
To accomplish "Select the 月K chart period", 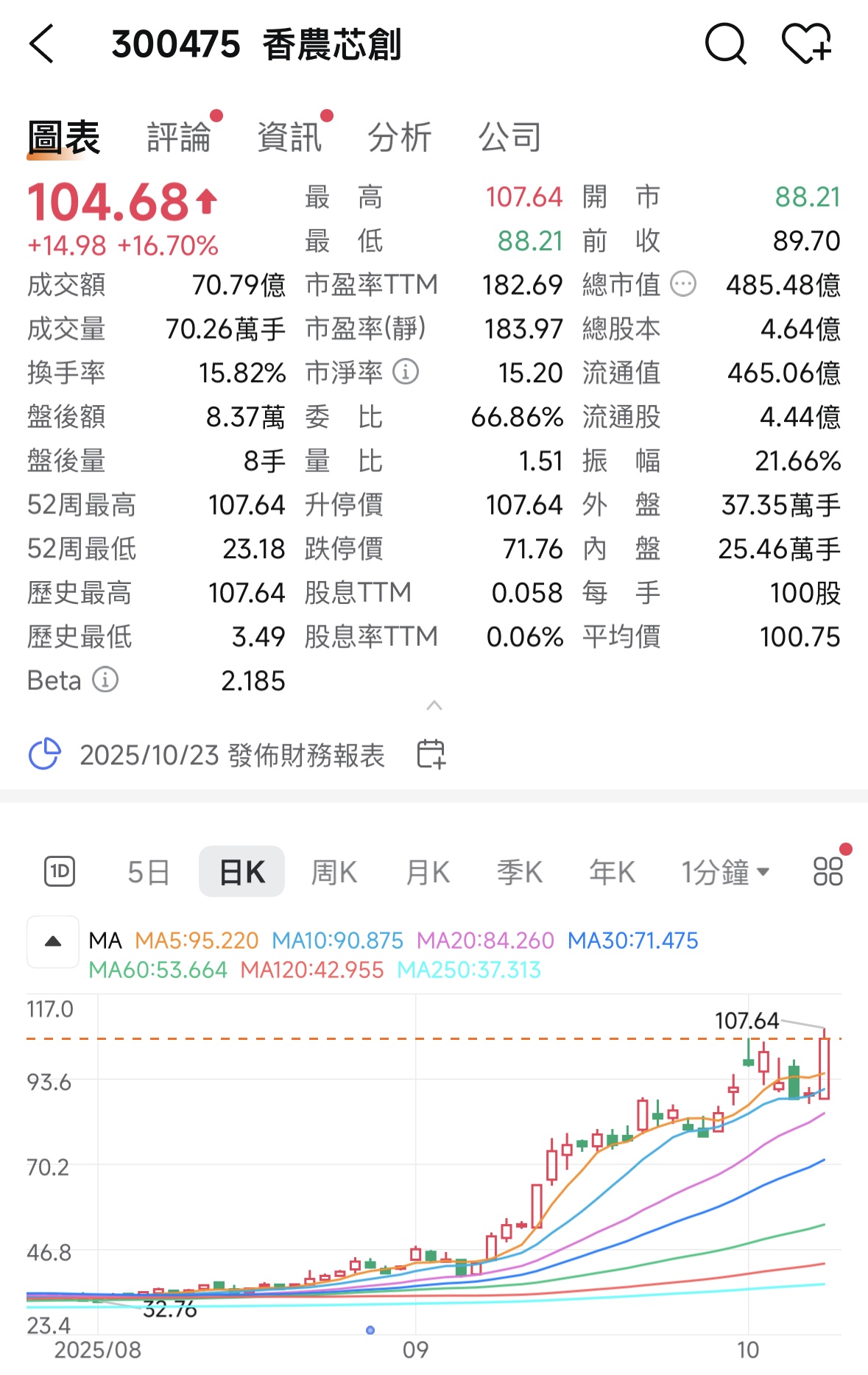I will click(428, 873).
